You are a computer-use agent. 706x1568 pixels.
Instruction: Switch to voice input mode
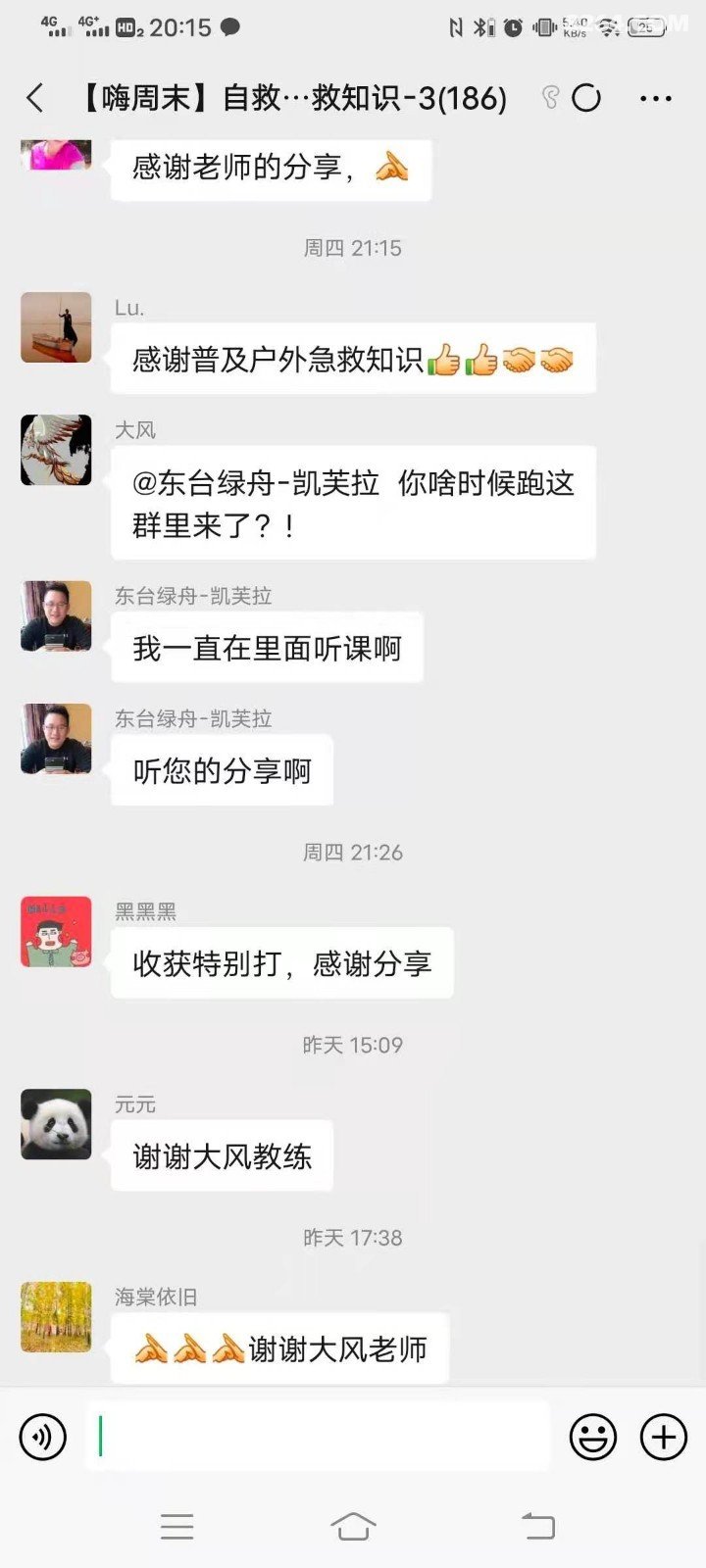point(43,1438)
